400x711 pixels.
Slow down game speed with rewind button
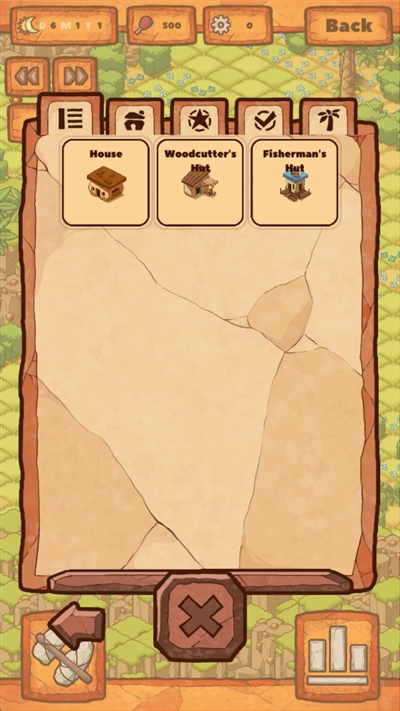pyautogui.click(x=27, y=76)
